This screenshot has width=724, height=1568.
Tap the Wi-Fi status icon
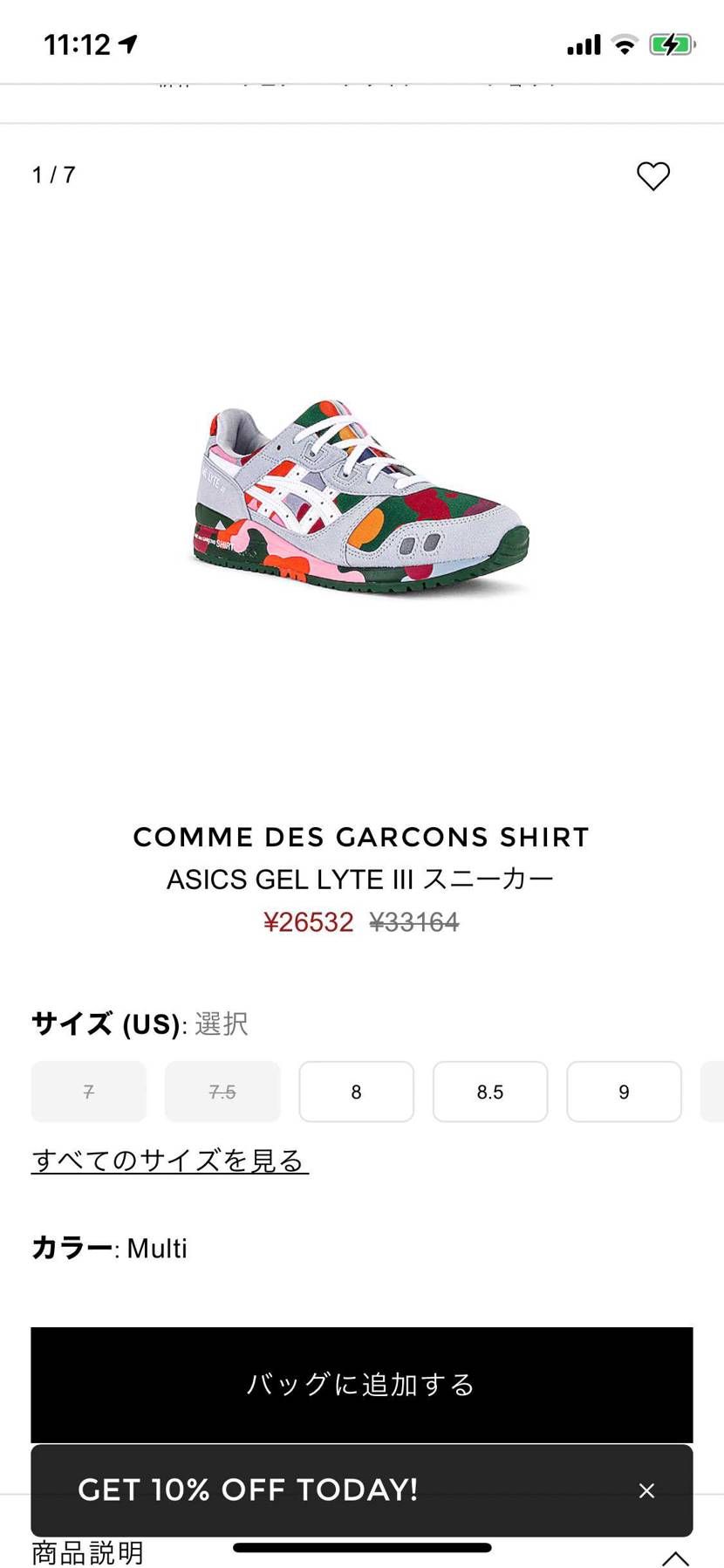point(625,43)
